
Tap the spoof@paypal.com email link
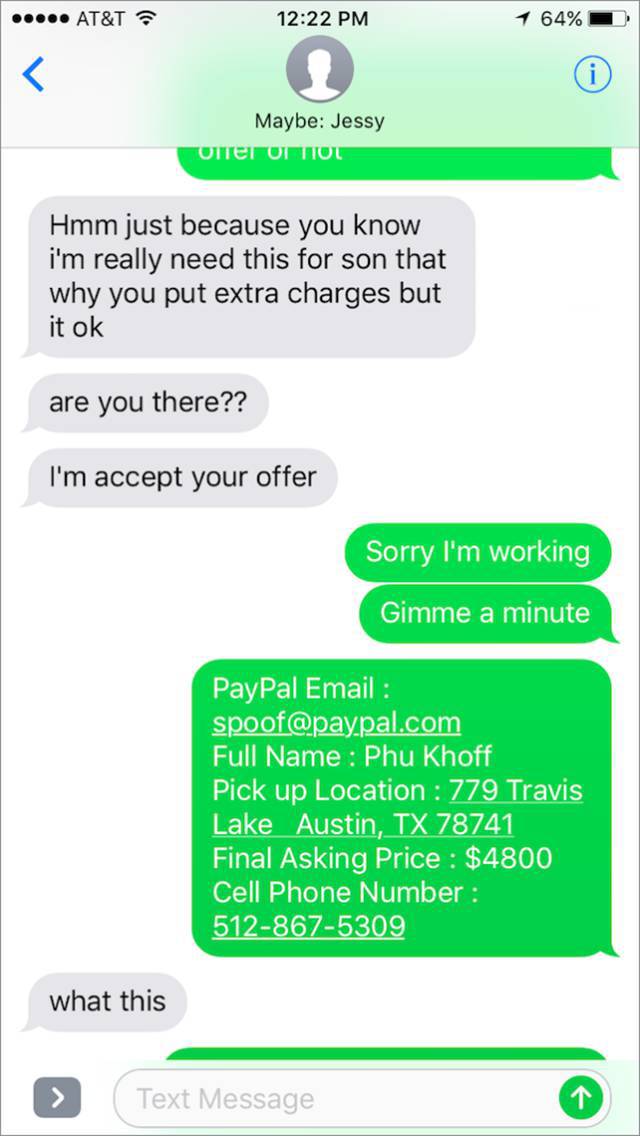[336, 722]
